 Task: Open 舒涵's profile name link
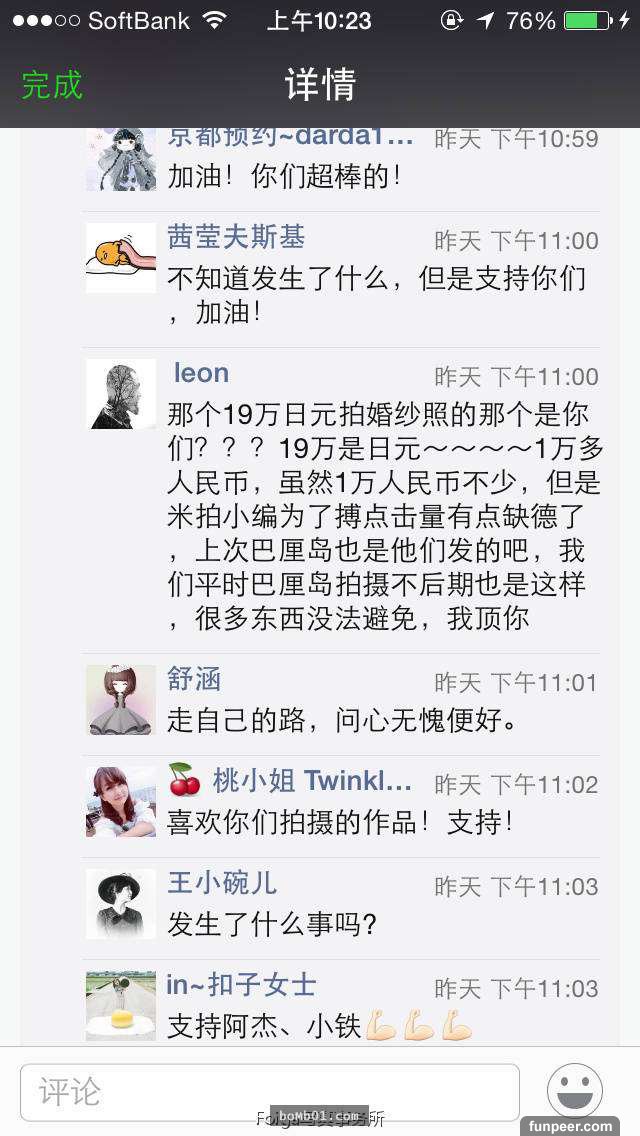pos(194,680)
